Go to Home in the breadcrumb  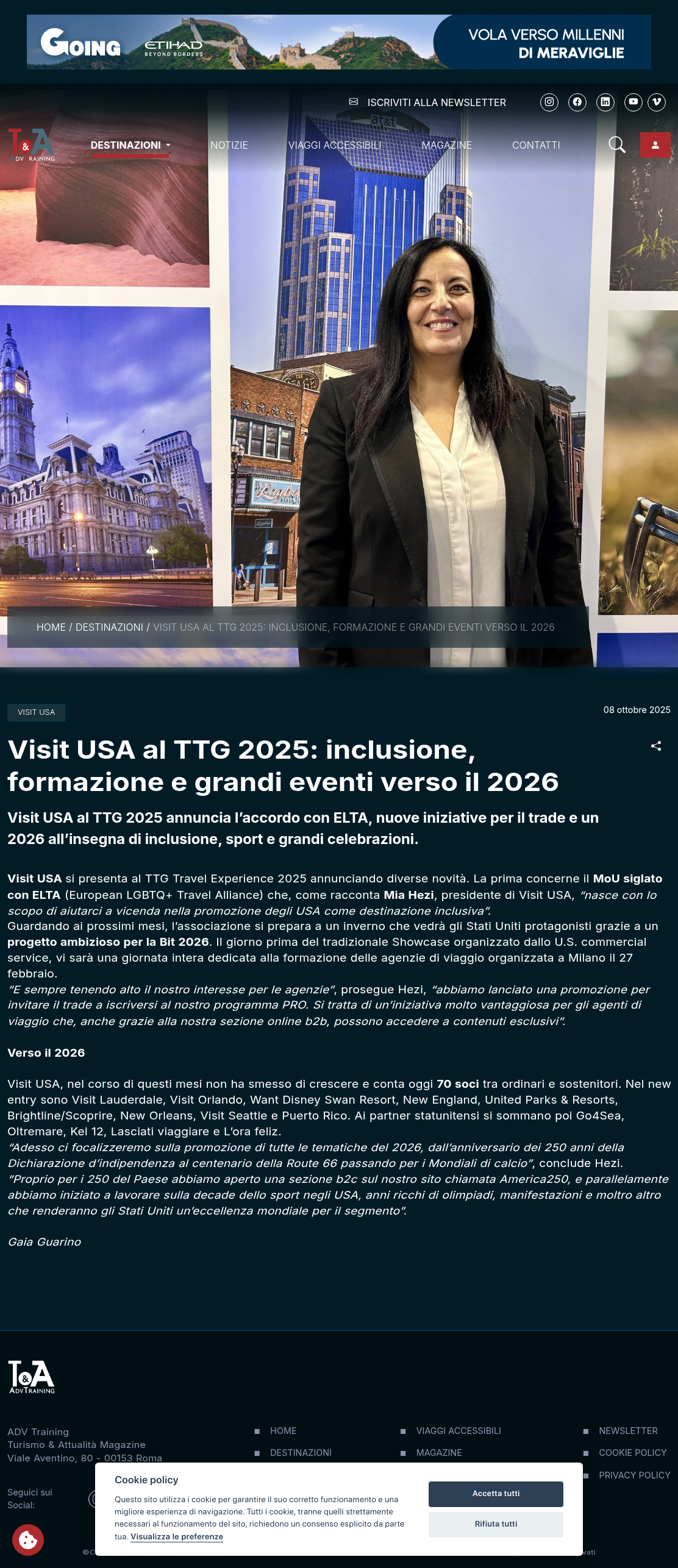[x=51, y=627]
